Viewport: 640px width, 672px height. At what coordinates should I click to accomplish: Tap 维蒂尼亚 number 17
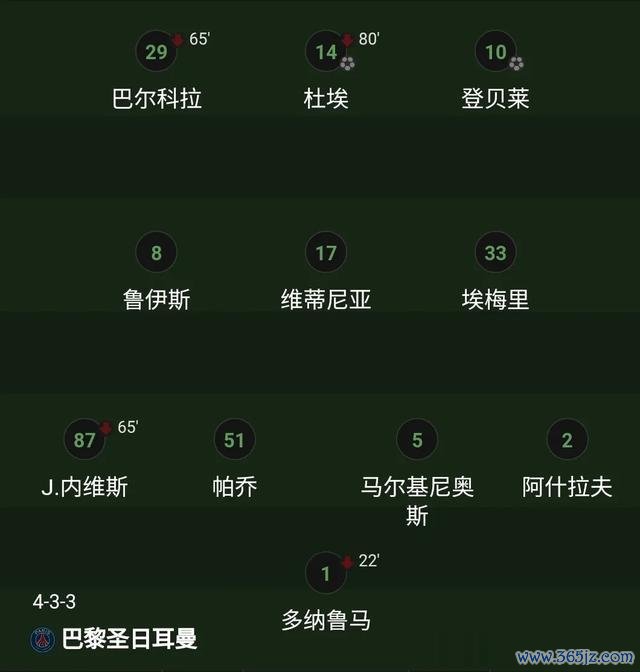coord(326,254)
